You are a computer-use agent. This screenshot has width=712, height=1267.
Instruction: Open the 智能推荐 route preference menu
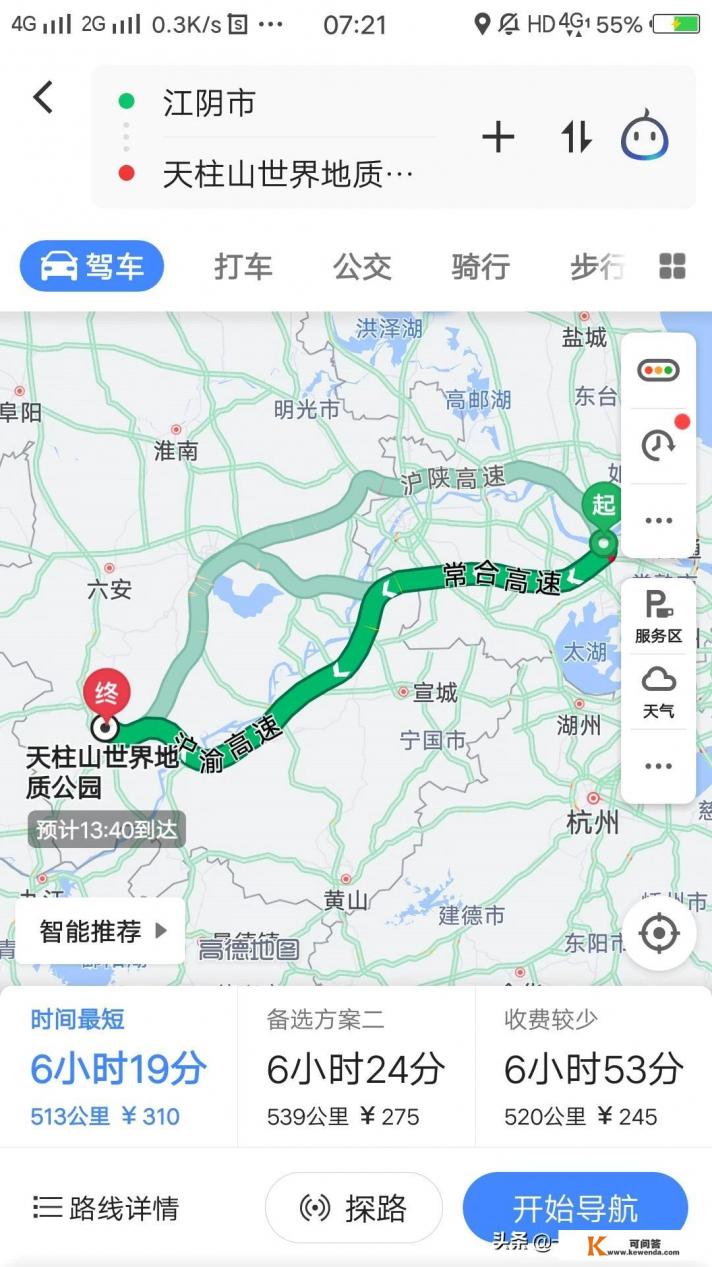pyautogui.click(x=101, y=931)
